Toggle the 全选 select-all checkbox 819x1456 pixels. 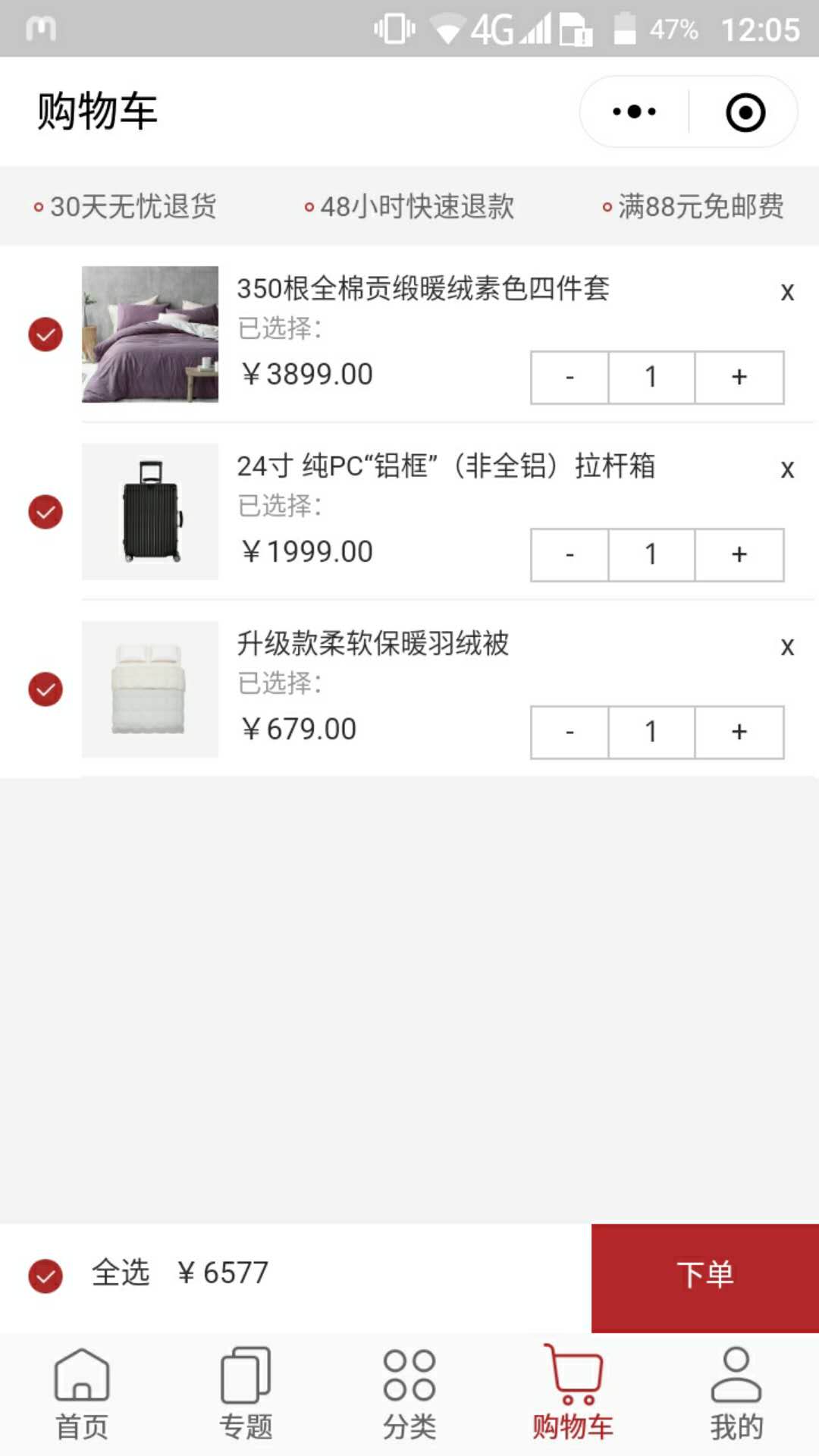45,1276
